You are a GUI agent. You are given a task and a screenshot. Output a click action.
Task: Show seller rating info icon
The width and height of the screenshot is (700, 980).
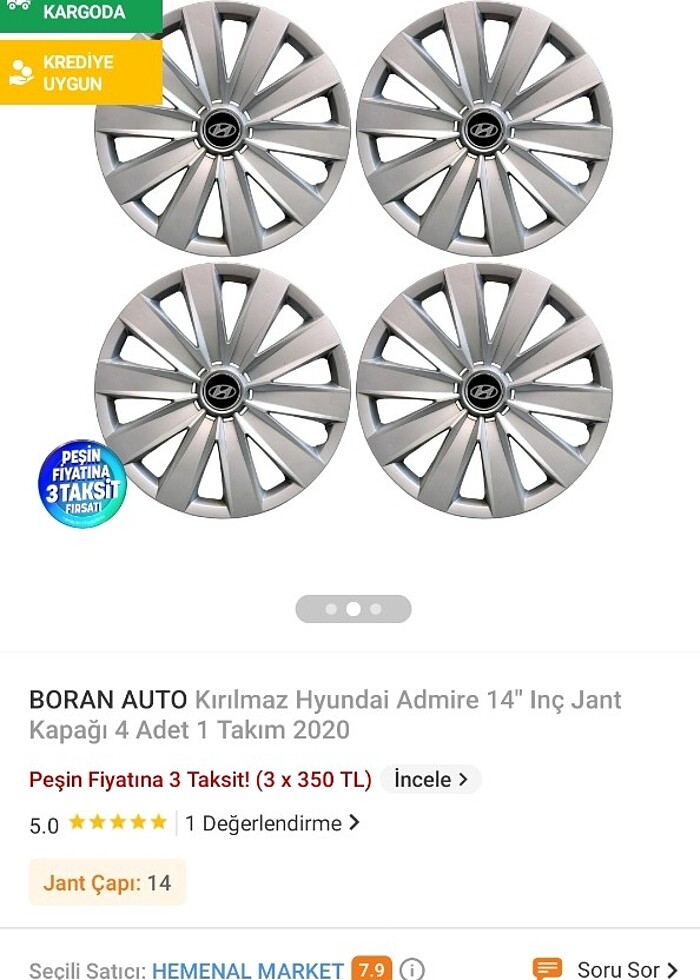tap(412, 969)
